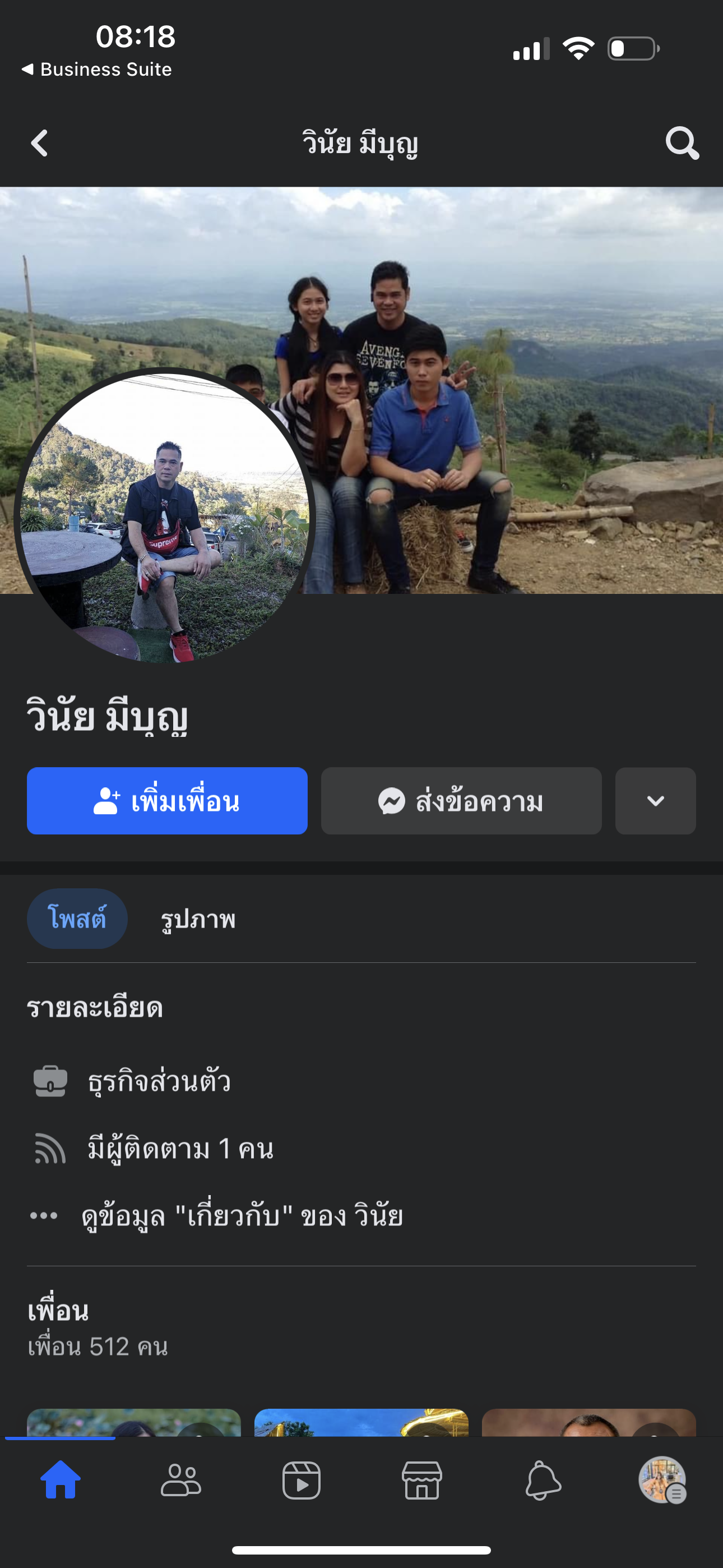Expand more profile options chevron

(x=655, y=801)
